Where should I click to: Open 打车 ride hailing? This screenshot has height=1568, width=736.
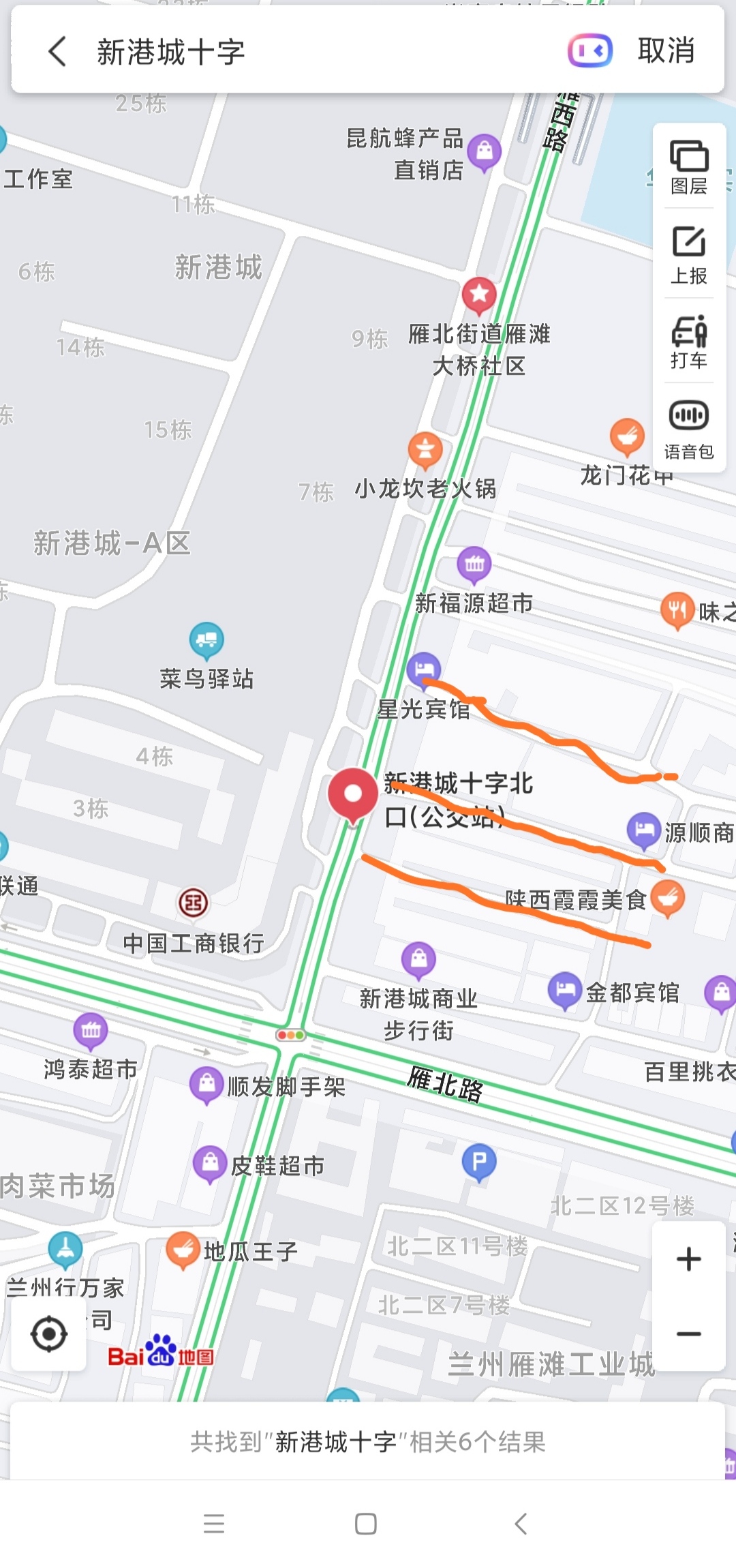[x=689, y=342]
